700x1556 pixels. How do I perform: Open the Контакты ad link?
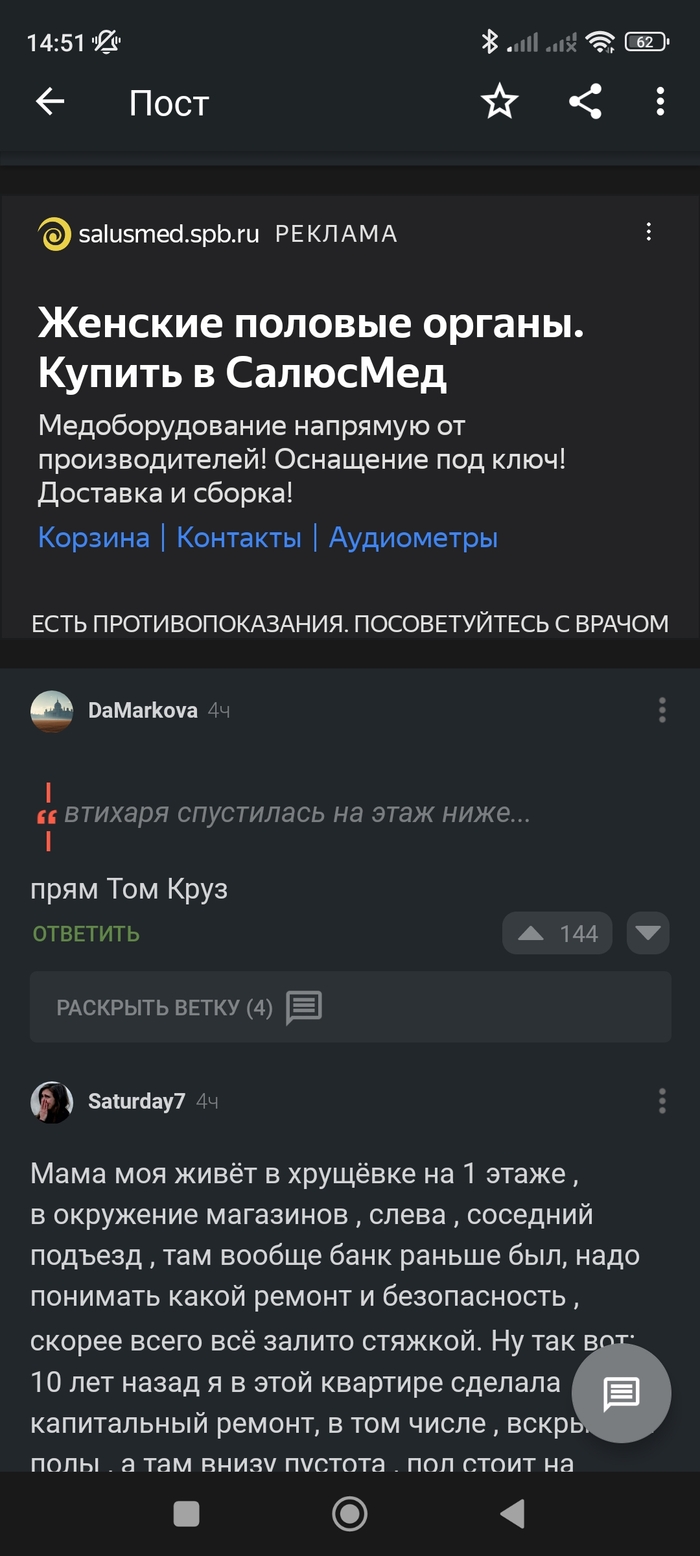pyautogui.click(x=239, y=538)
